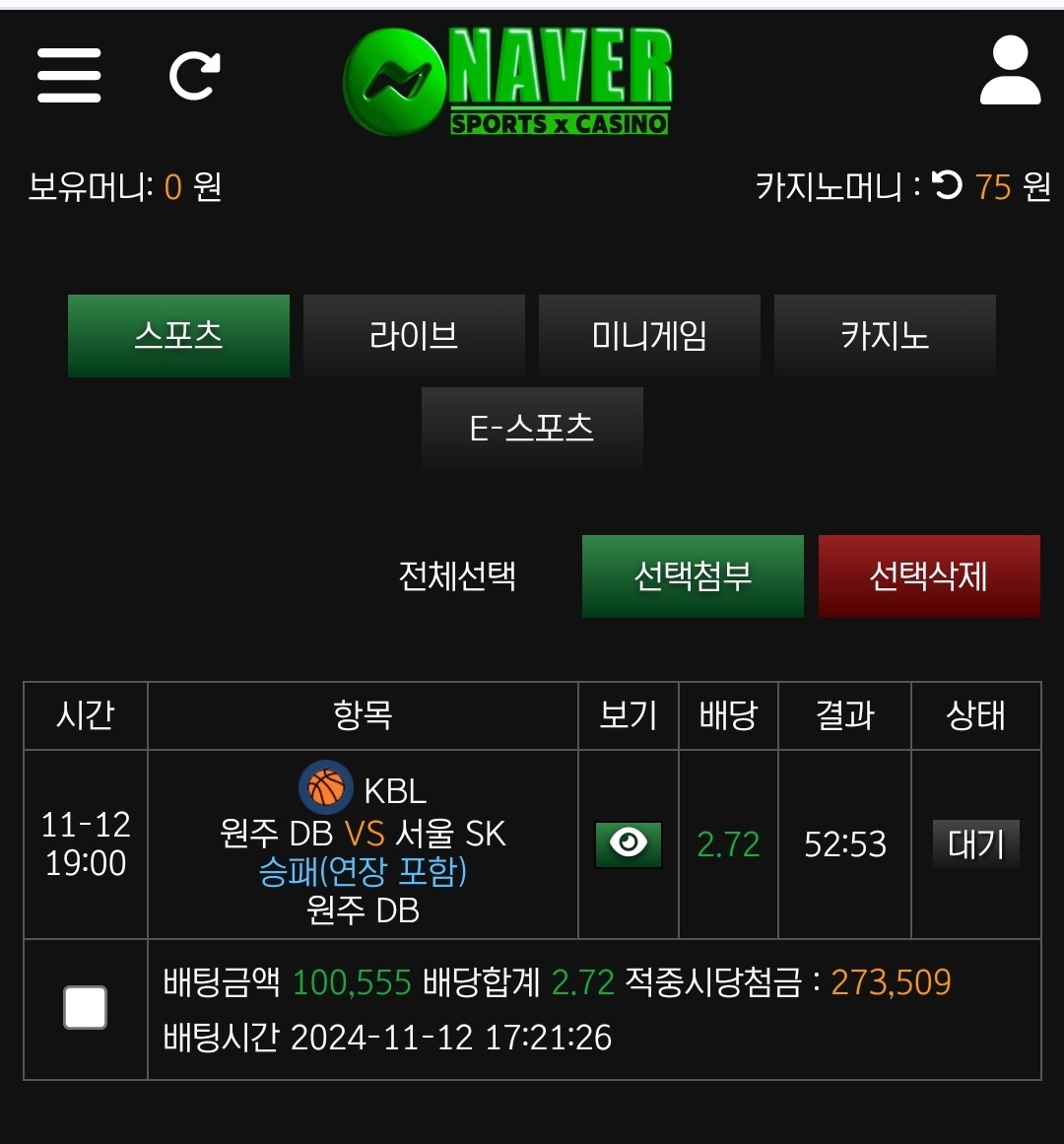1064x1144 pixels.
Task: Delete selected bets with 선택삭제
Action: (x=929, y=576)
